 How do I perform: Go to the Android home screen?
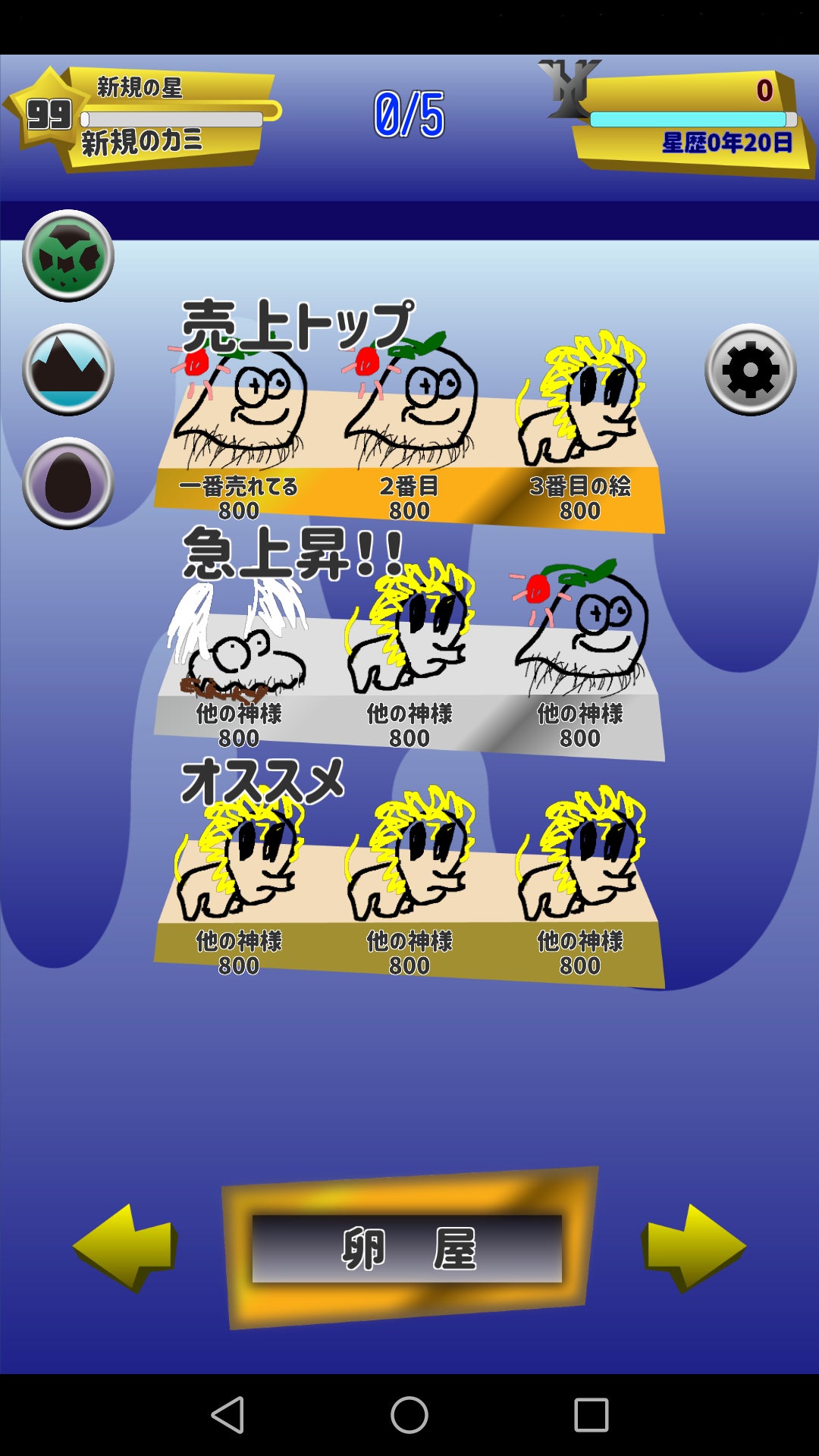point(409,1415)
